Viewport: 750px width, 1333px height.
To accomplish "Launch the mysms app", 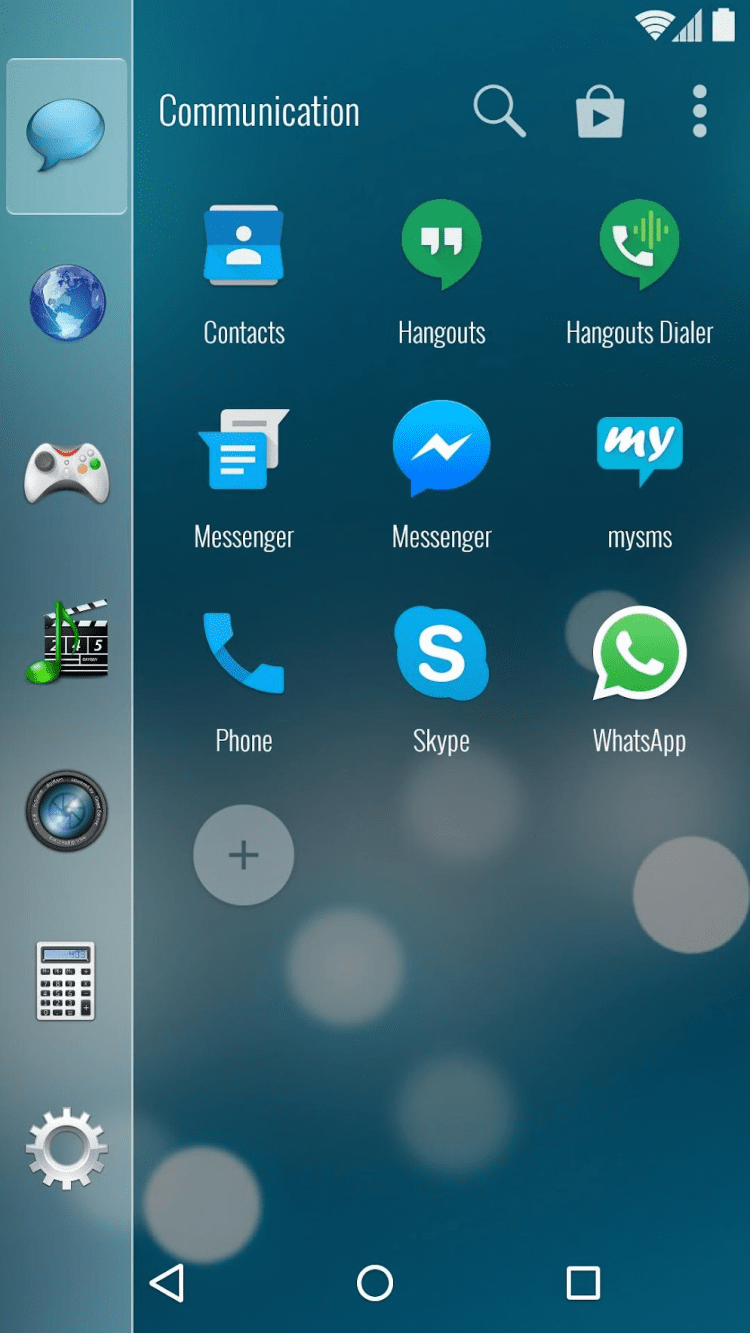I will coord(639,446).
